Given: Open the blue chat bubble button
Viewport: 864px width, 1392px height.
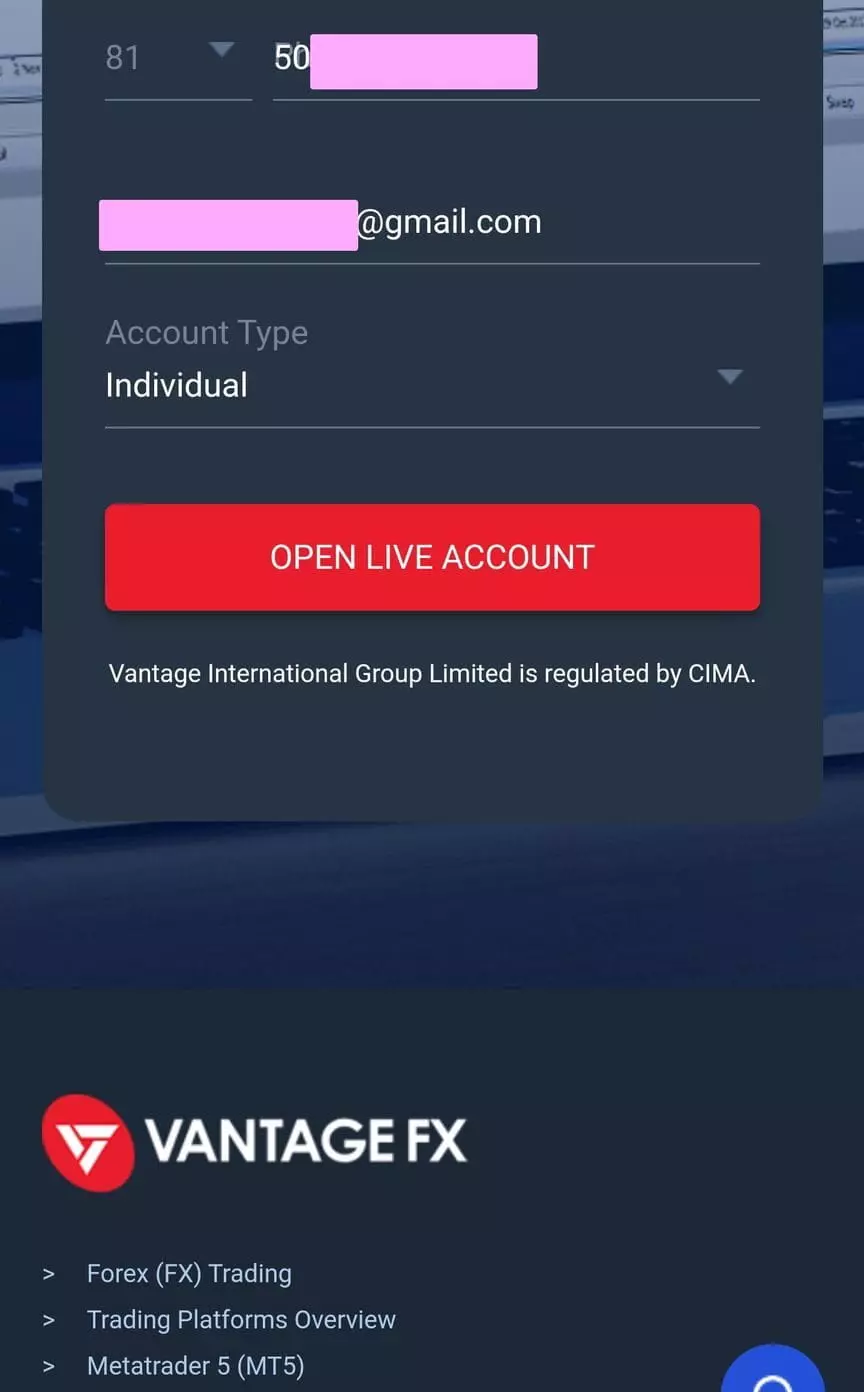Looking at the screenshot, I should [x=773, y=1370].
